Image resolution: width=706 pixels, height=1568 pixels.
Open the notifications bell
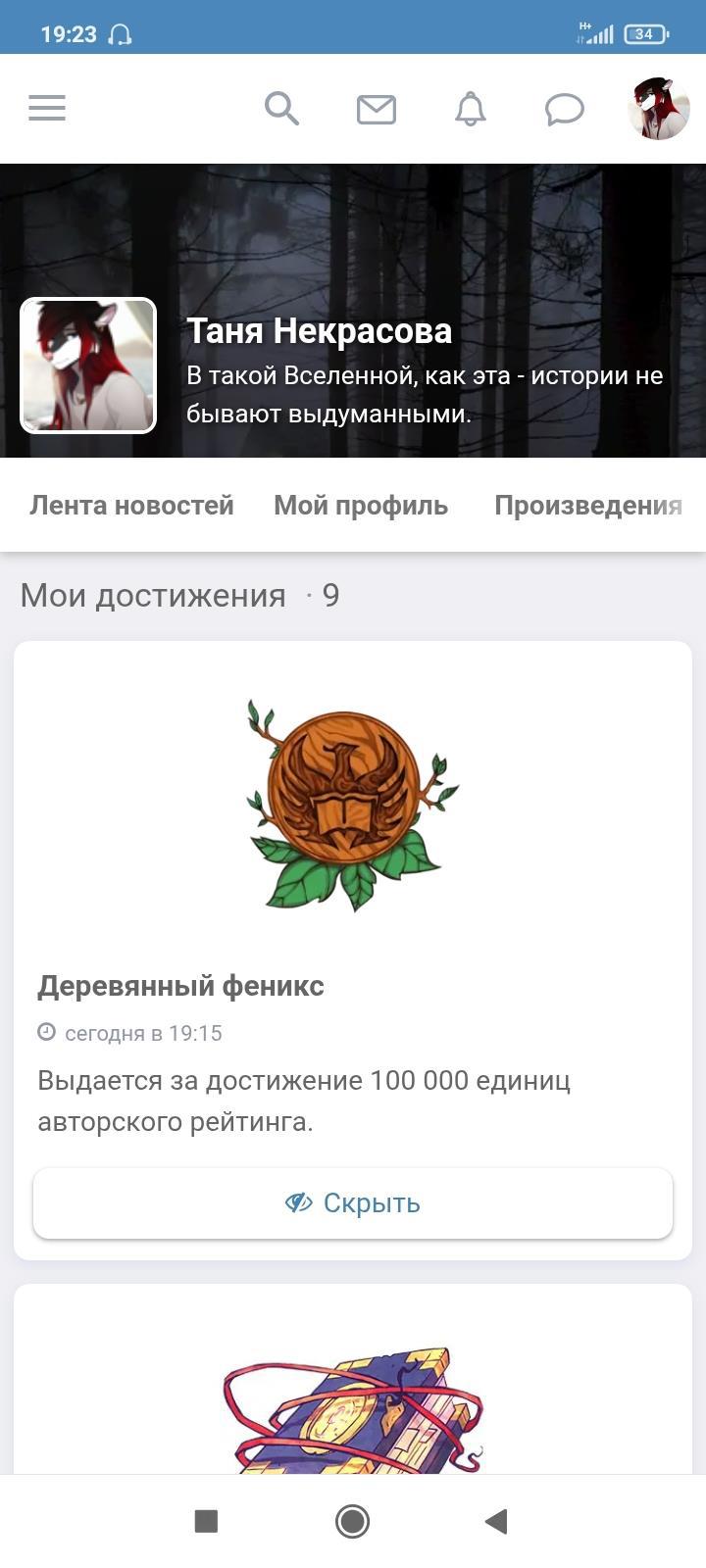tap(471, 108)
